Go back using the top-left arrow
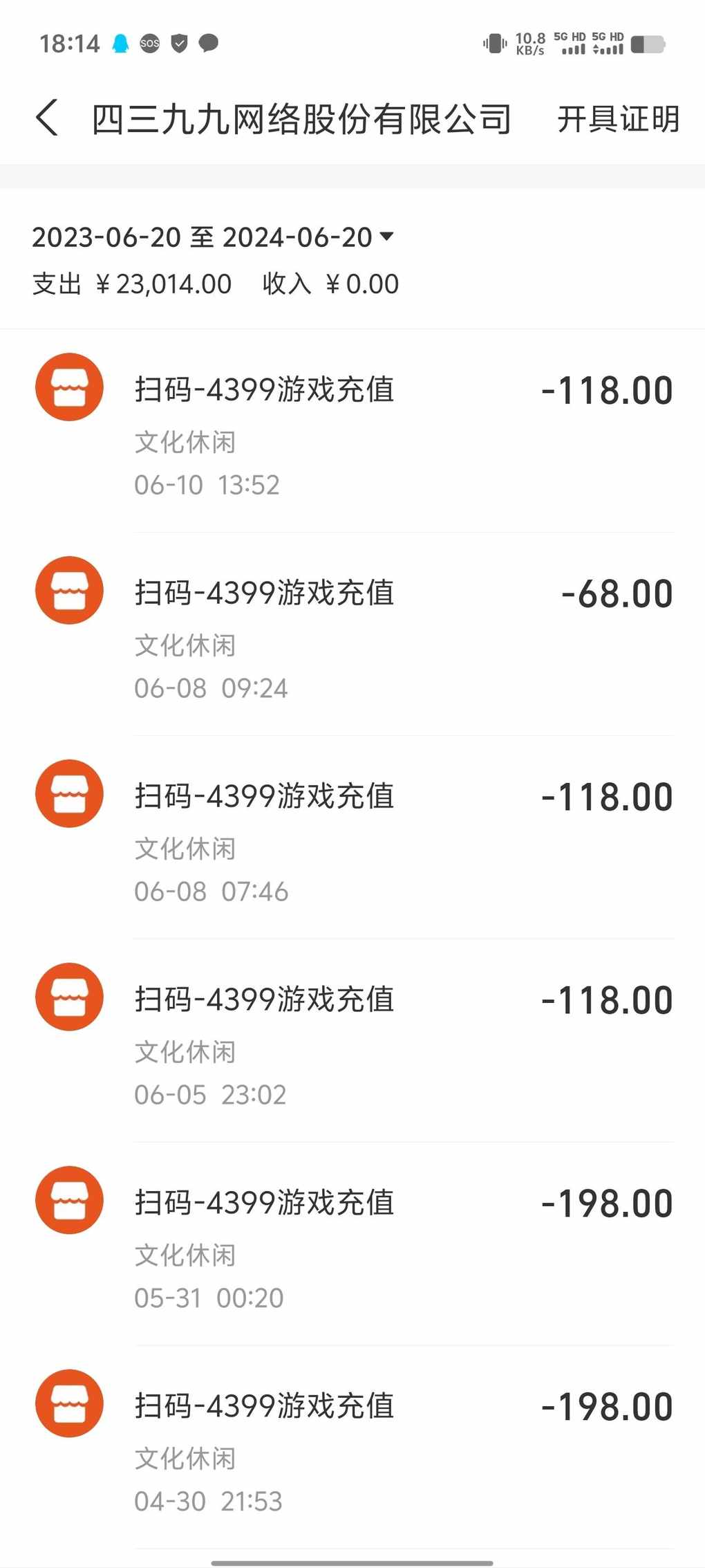This screenshot has height=1568, width=705. point(47,118)
